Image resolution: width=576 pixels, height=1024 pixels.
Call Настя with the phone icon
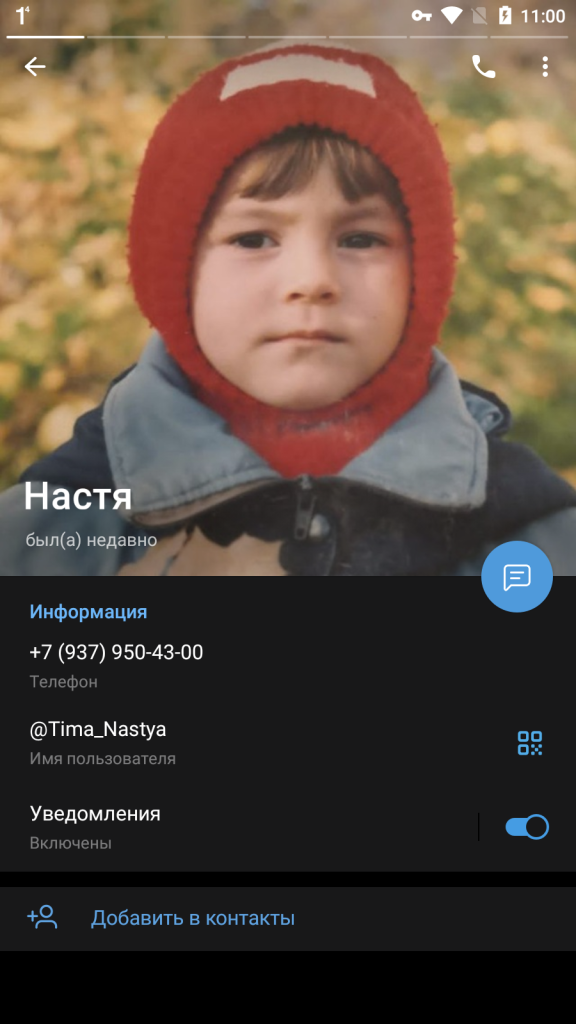coord(483,67)
